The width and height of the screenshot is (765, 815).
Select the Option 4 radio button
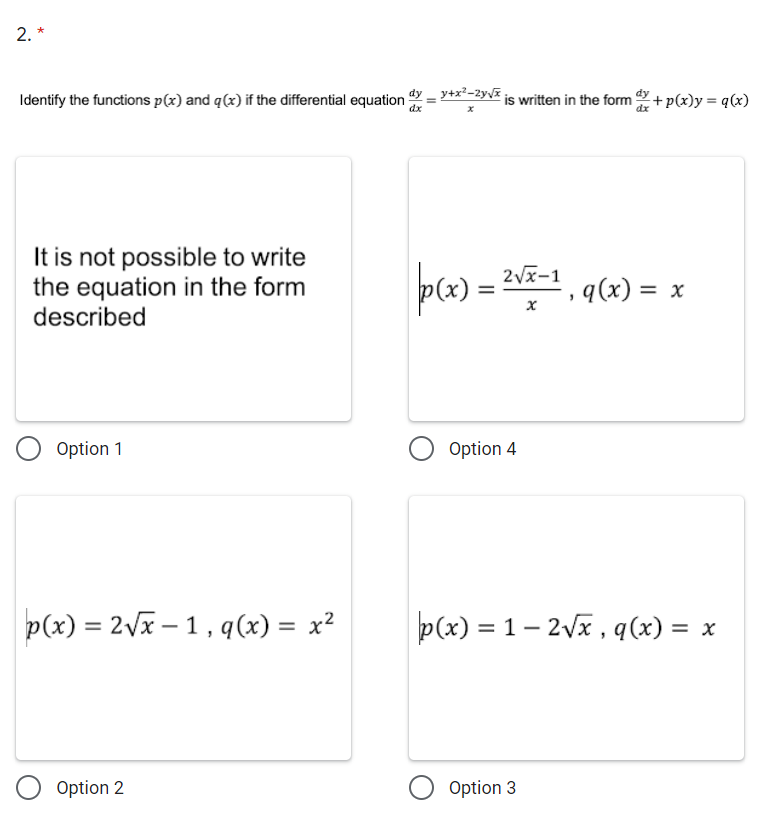(x=421, y=448)
